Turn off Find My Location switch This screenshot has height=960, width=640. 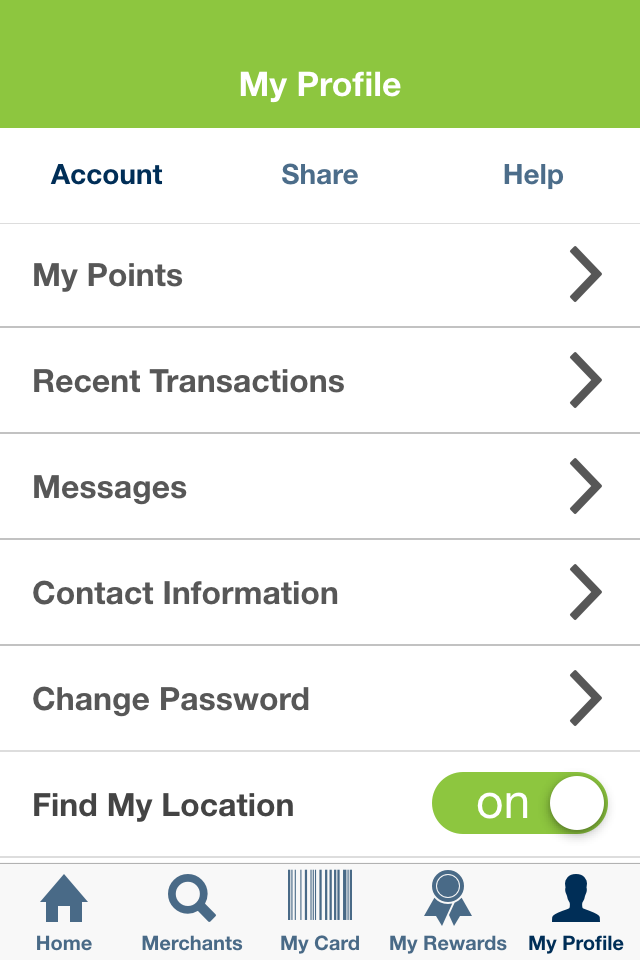[520, 804]
